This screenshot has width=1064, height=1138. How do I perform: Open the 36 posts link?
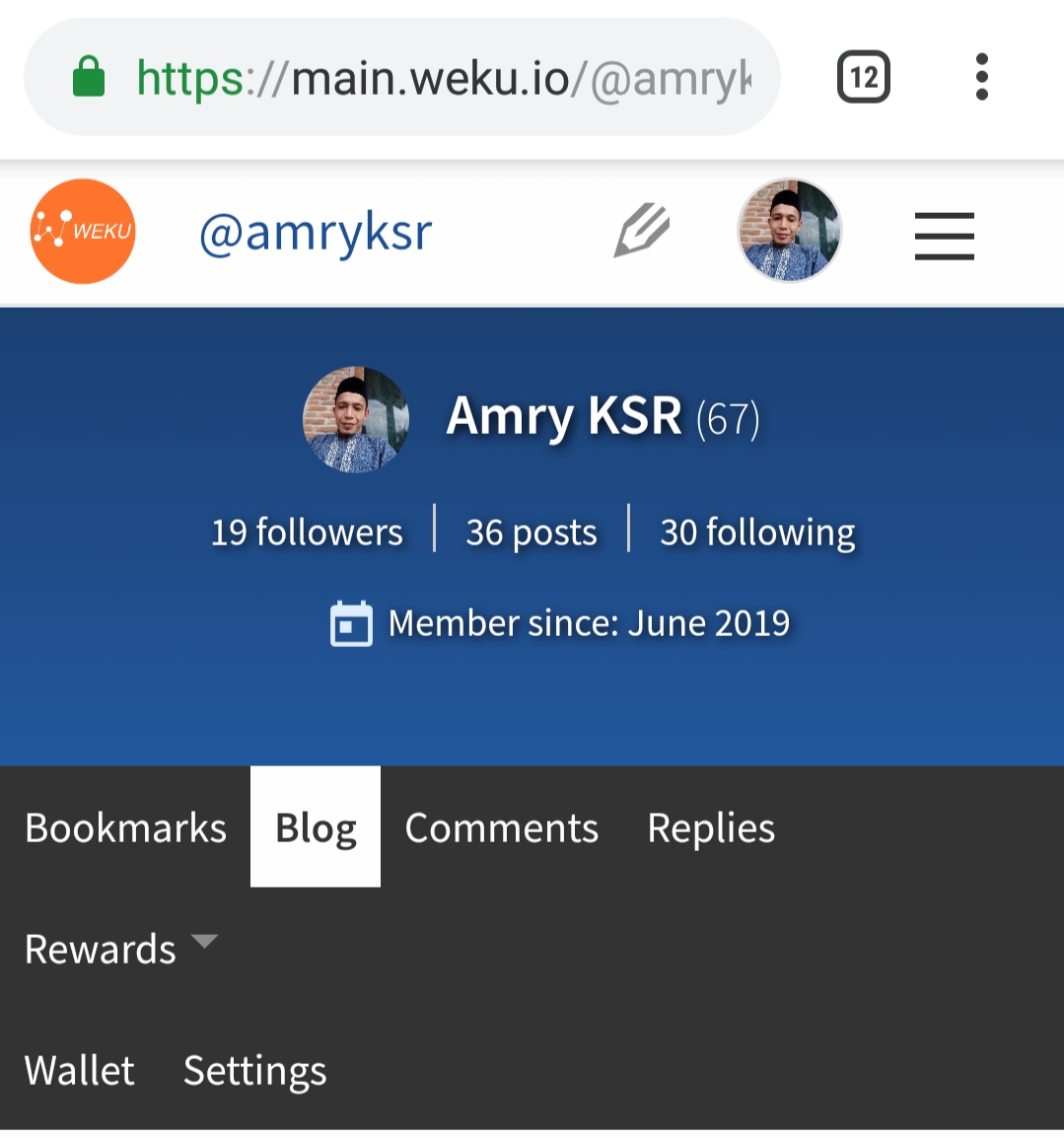point(532,533)
